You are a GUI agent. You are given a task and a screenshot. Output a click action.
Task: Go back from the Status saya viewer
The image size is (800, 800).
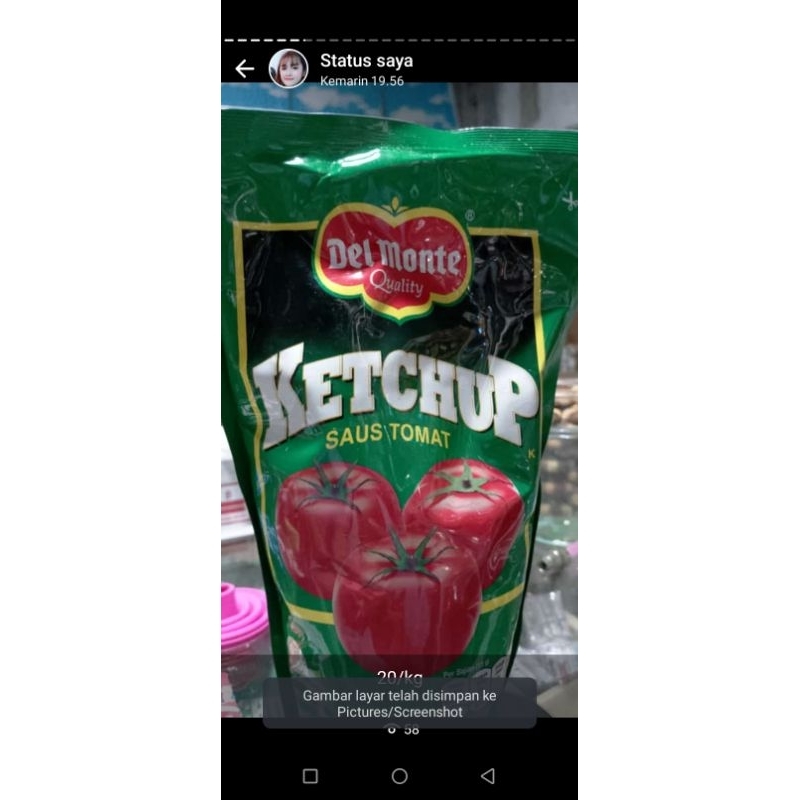click(244, 69)
